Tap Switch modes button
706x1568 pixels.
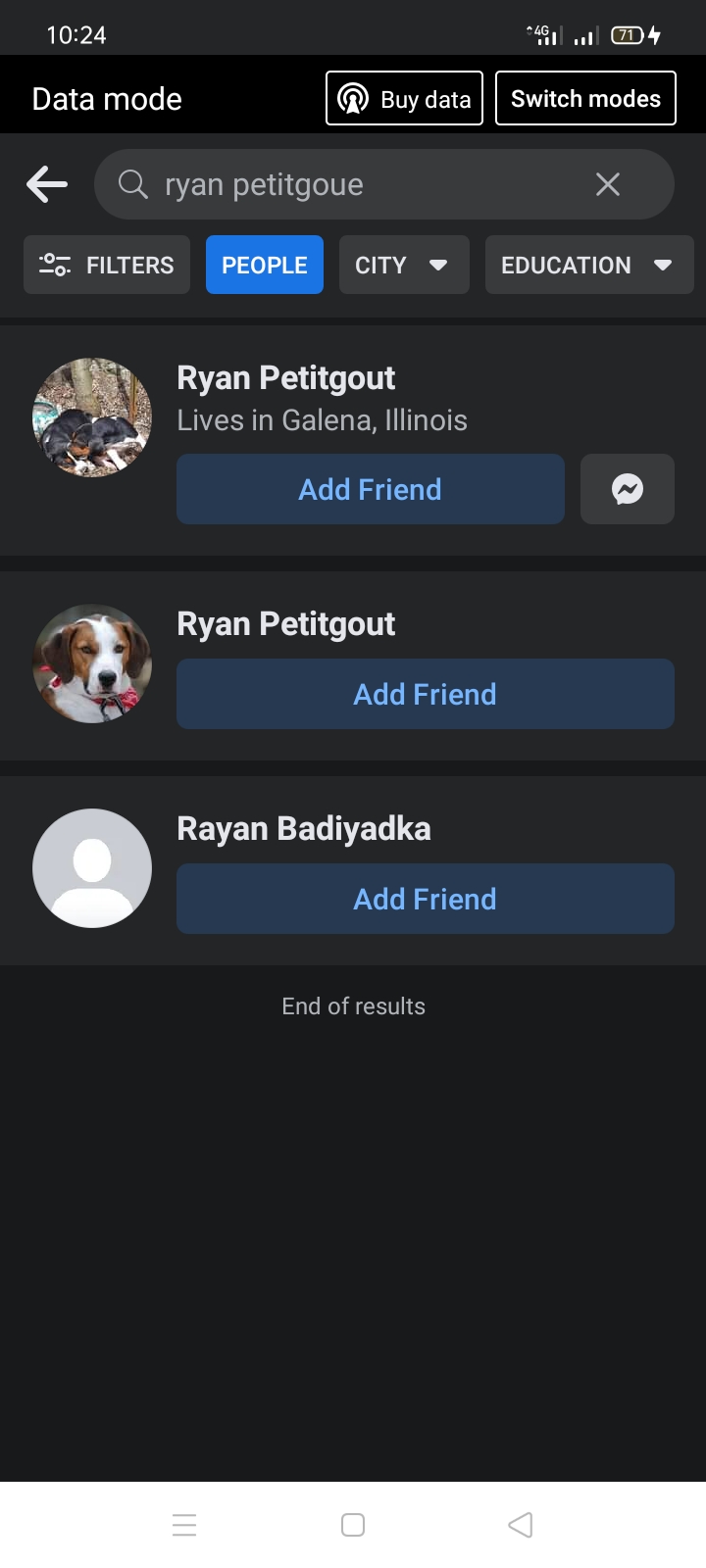tap(585, 98)
